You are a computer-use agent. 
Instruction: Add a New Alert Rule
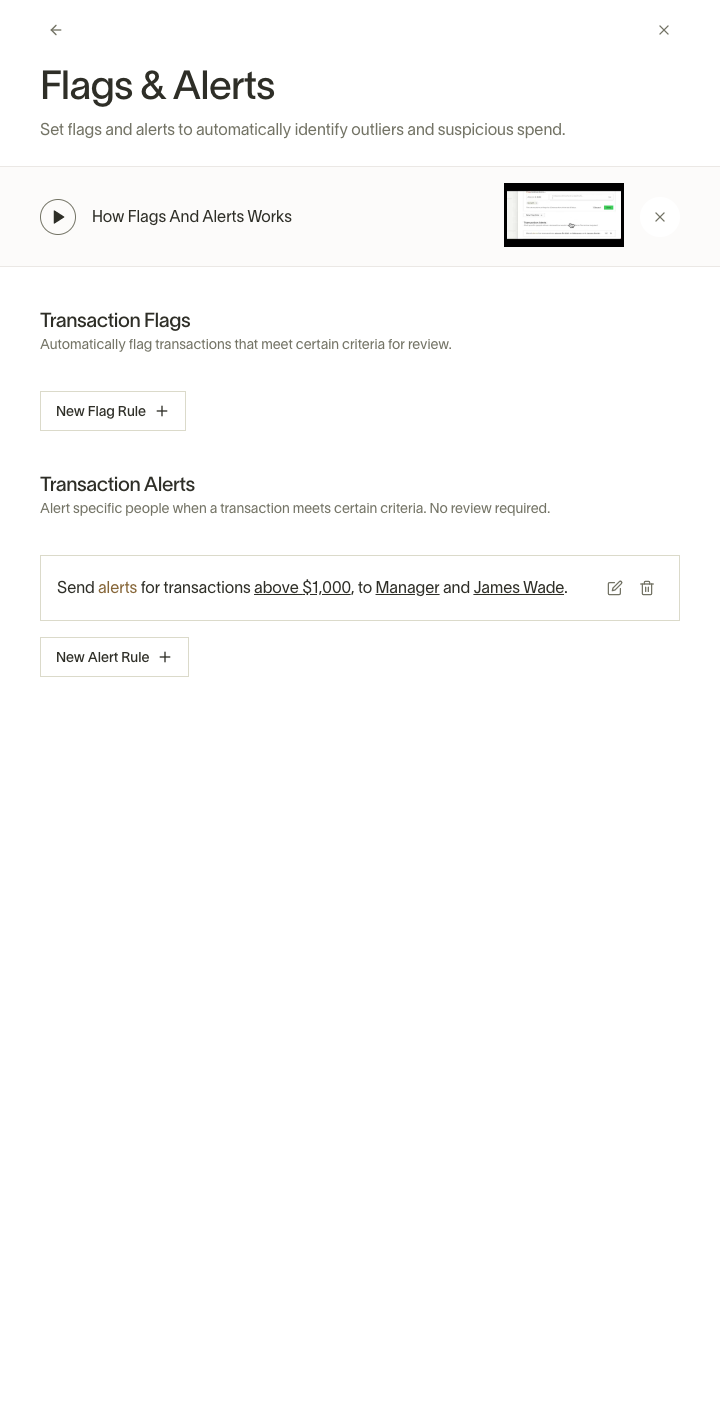(114, 657)
